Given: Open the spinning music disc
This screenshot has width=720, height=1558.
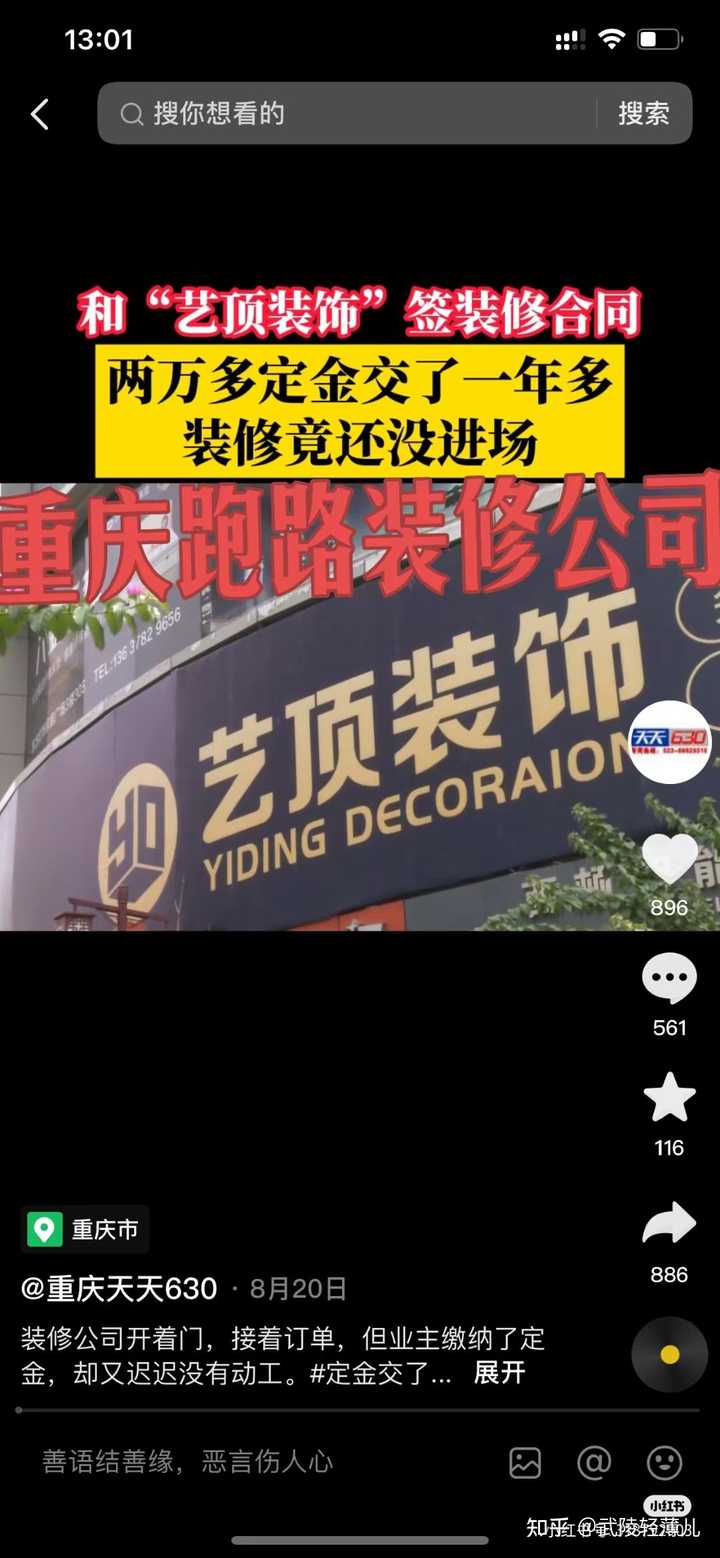Looking at the screenshot, I should point(669,1355).
